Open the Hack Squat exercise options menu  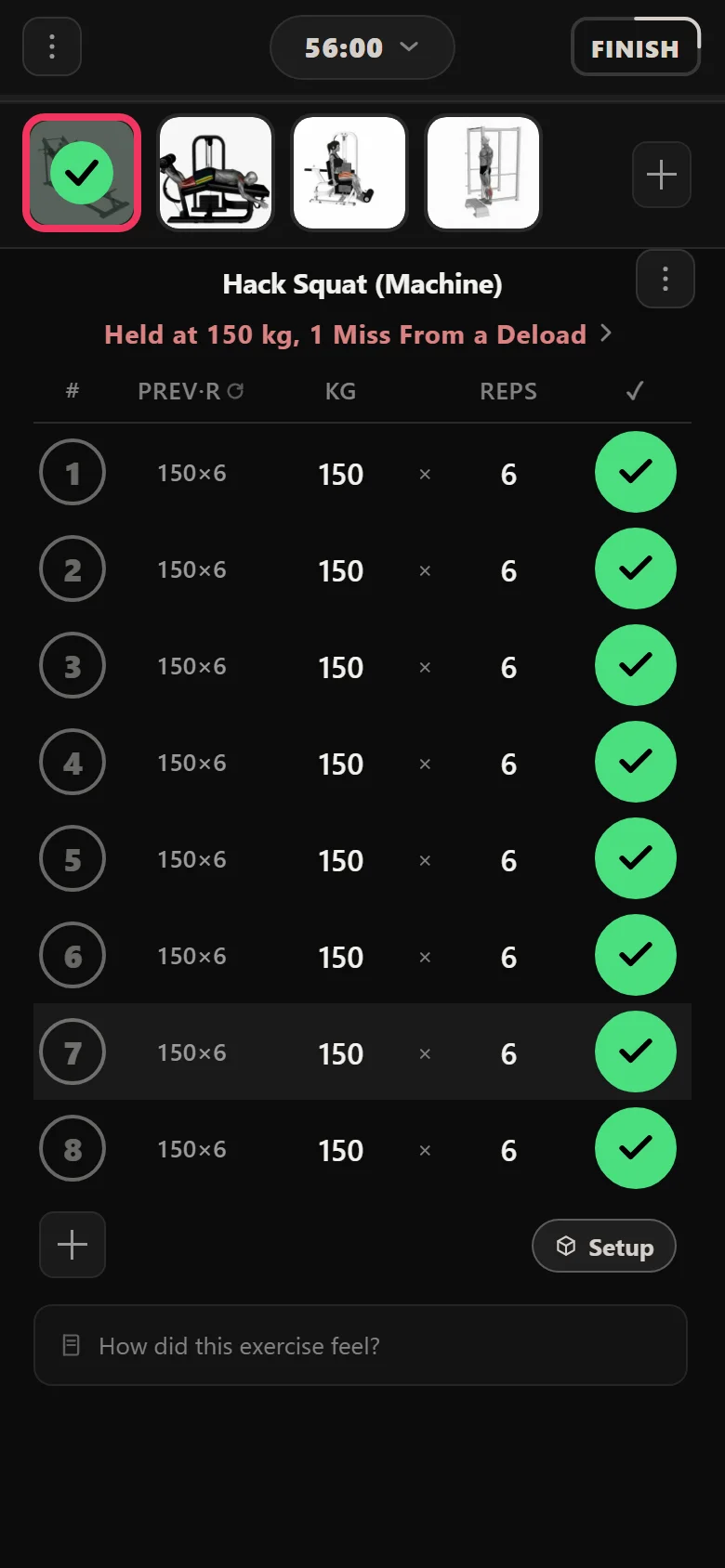pyautogui.click(x=665, y=279)
